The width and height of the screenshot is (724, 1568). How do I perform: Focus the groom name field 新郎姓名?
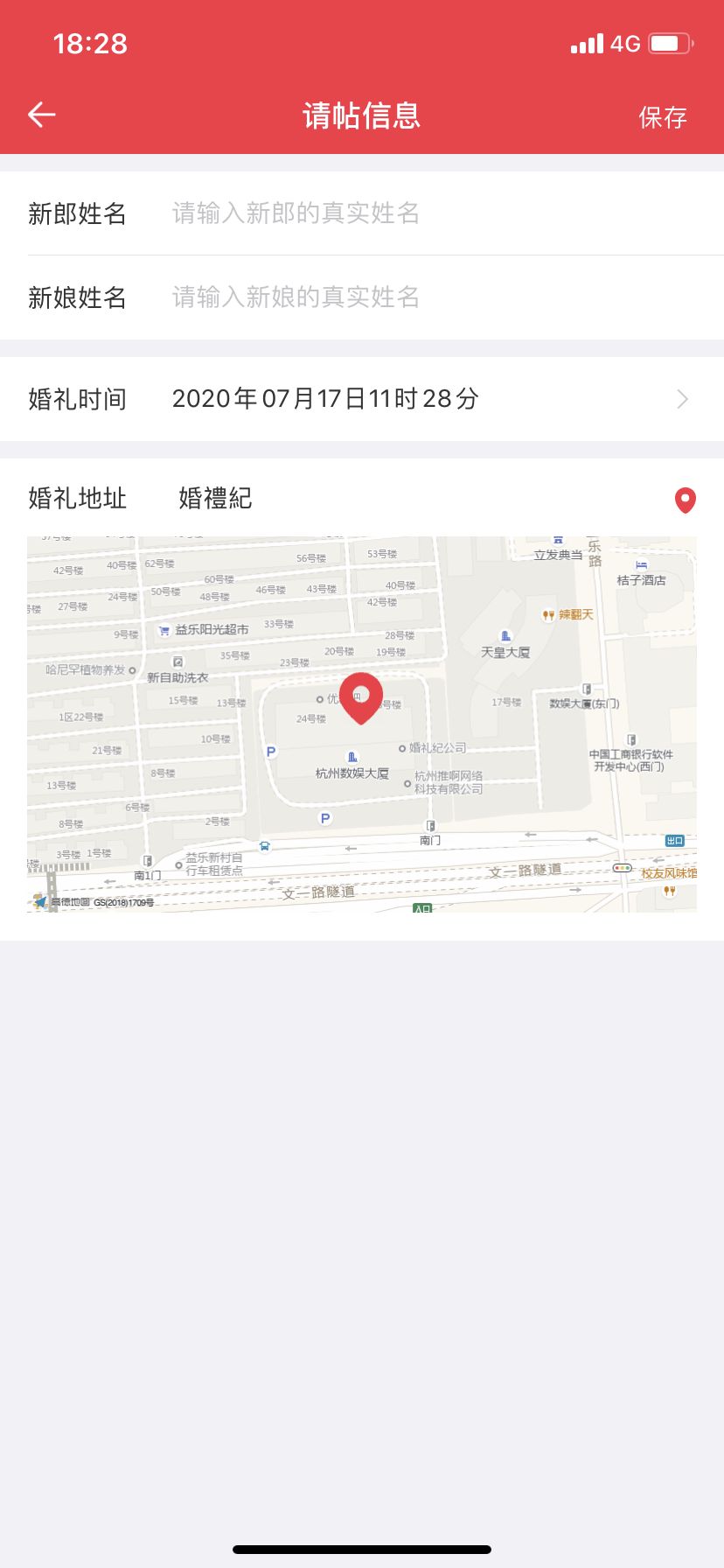coord(362,213)
